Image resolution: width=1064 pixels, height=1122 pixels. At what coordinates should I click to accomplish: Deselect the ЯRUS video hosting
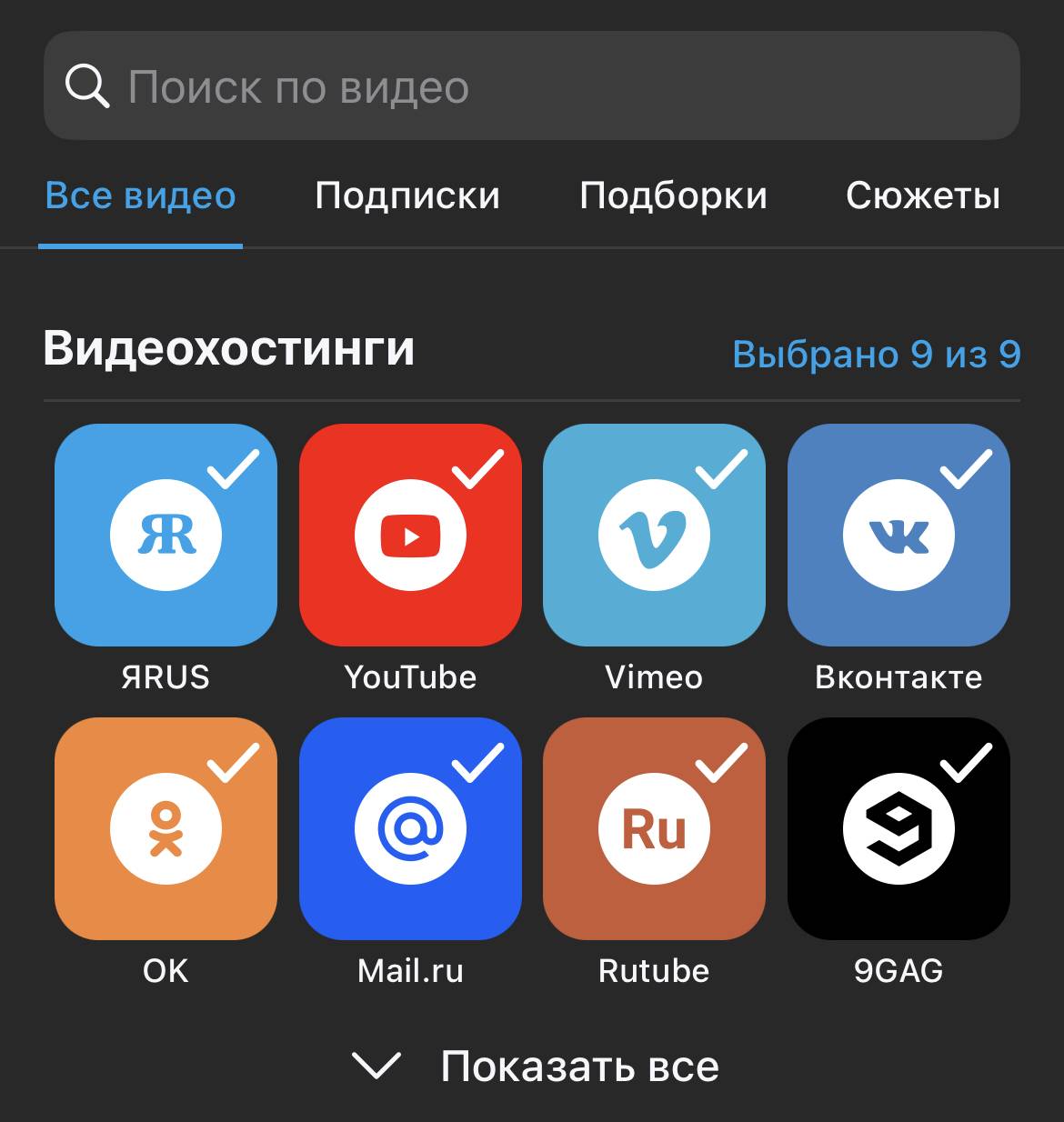point(166,535)
